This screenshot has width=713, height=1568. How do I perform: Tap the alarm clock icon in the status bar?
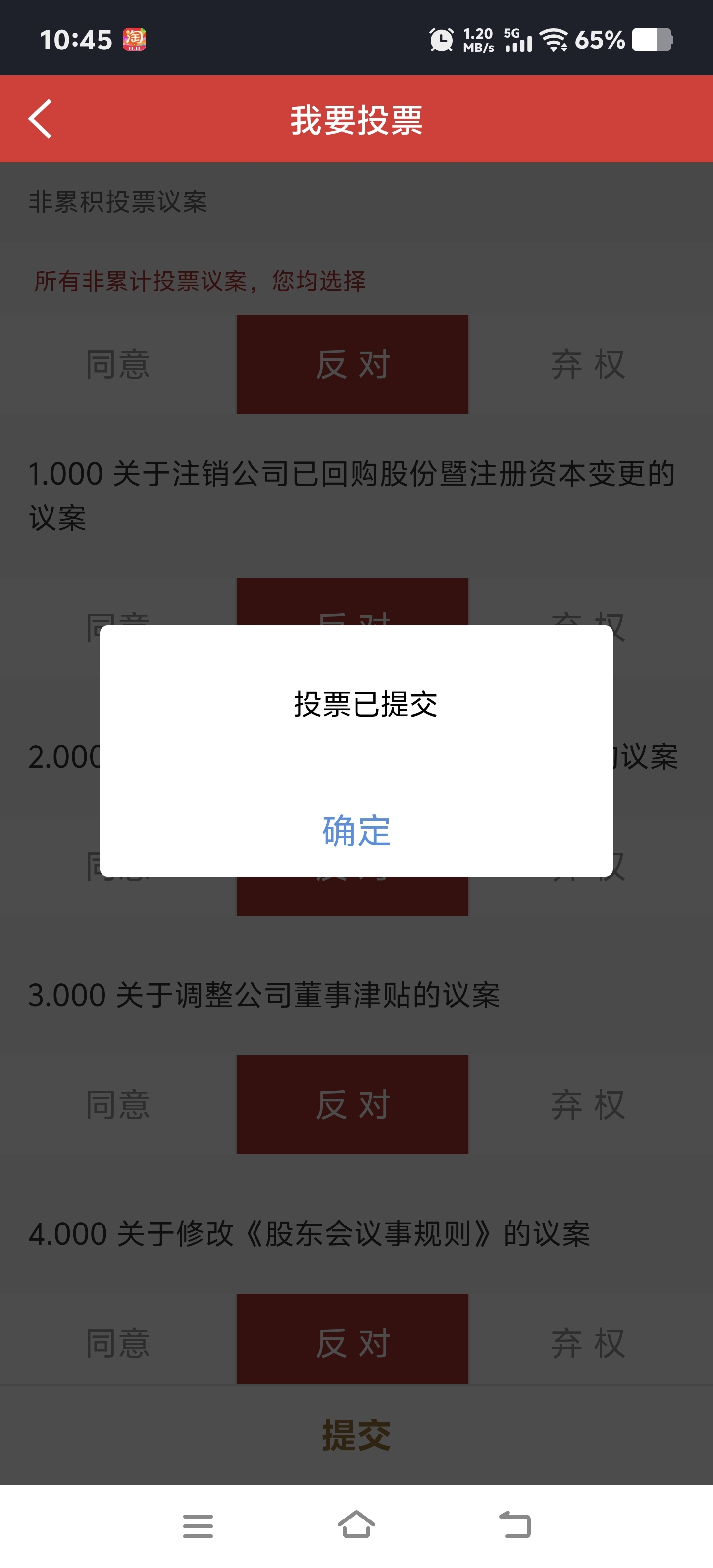[441, 40]
